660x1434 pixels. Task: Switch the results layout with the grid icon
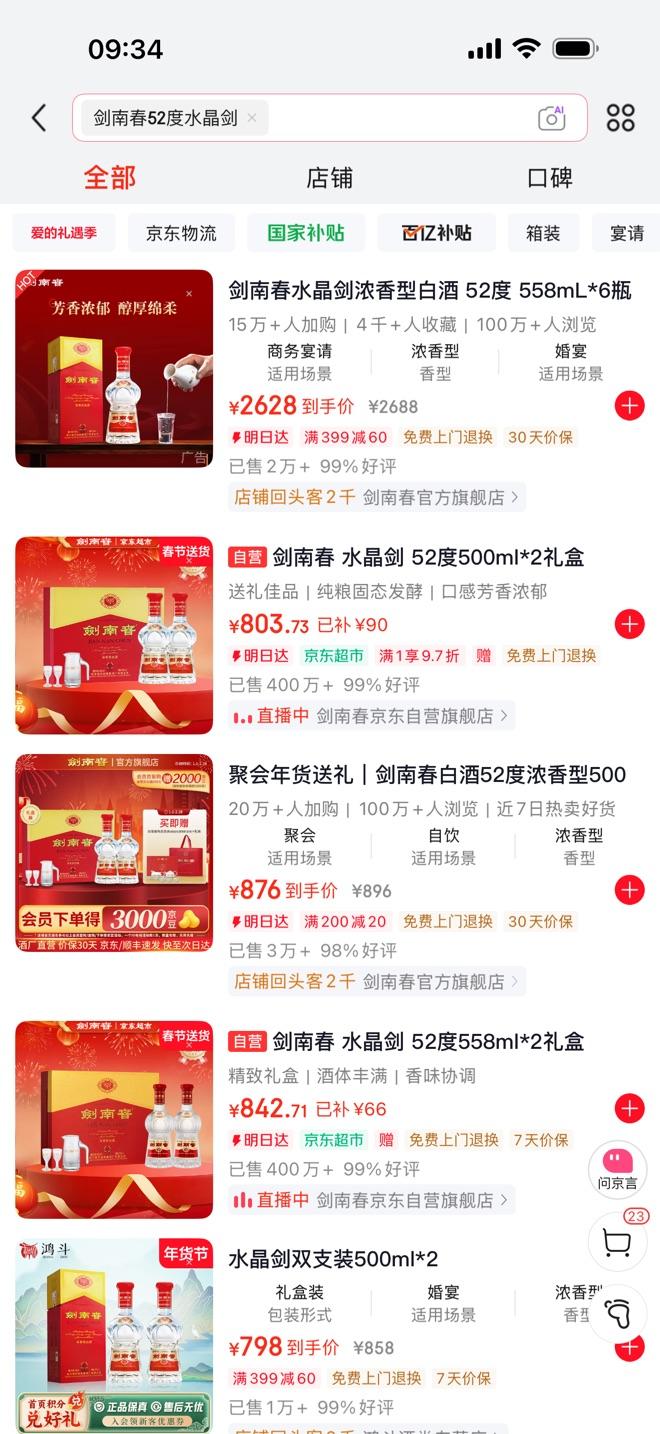coord(620,118)
